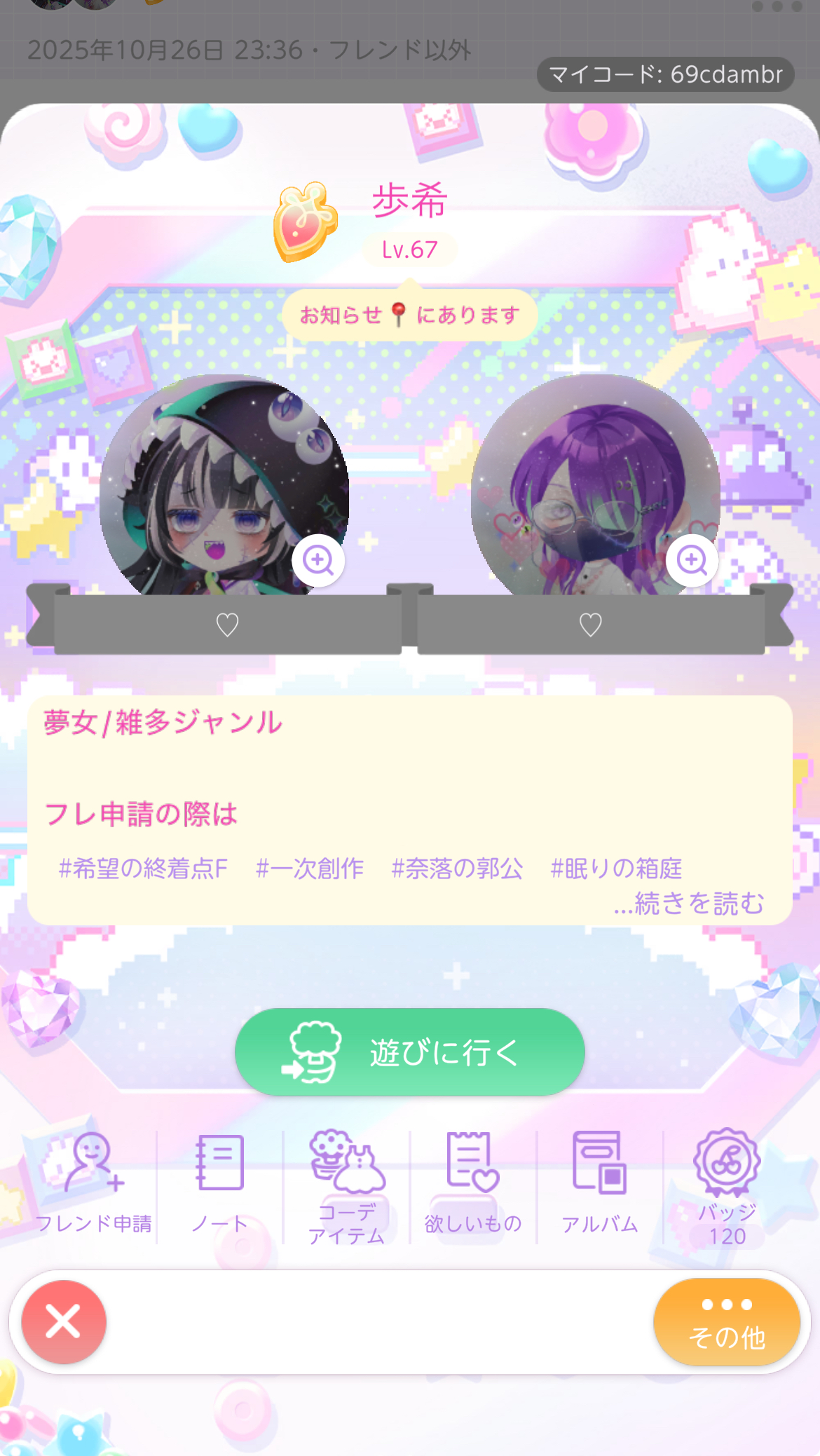This screenshot has width=820, height=1456.
Task: Open the ノート section
Action: [x=219, y=1185]
